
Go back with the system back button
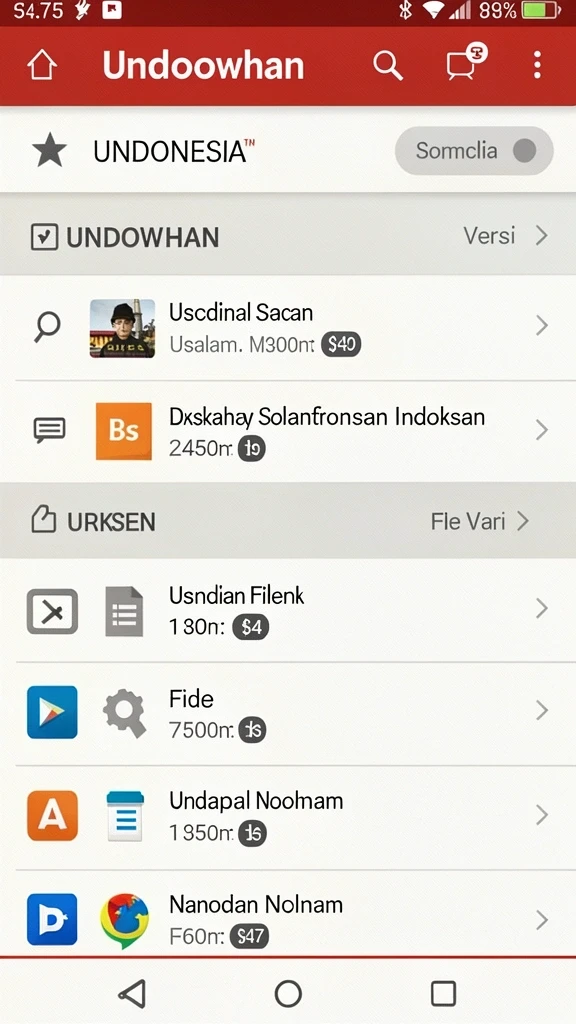pos(132,994)
